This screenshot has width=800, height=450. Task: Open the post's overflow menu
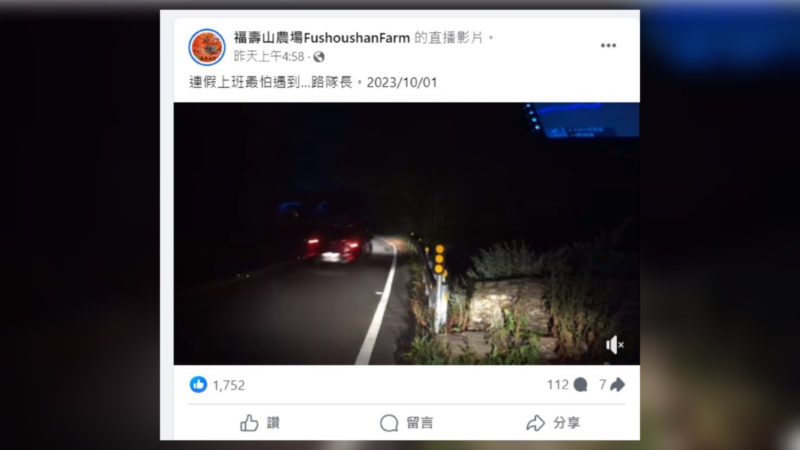coord(608,45)
